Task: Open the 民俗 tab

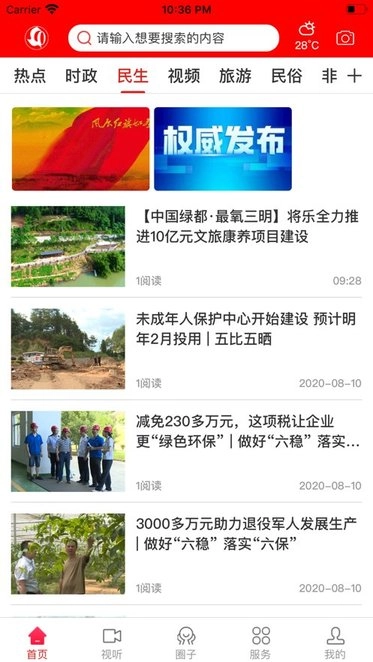Action: point(287,76)
